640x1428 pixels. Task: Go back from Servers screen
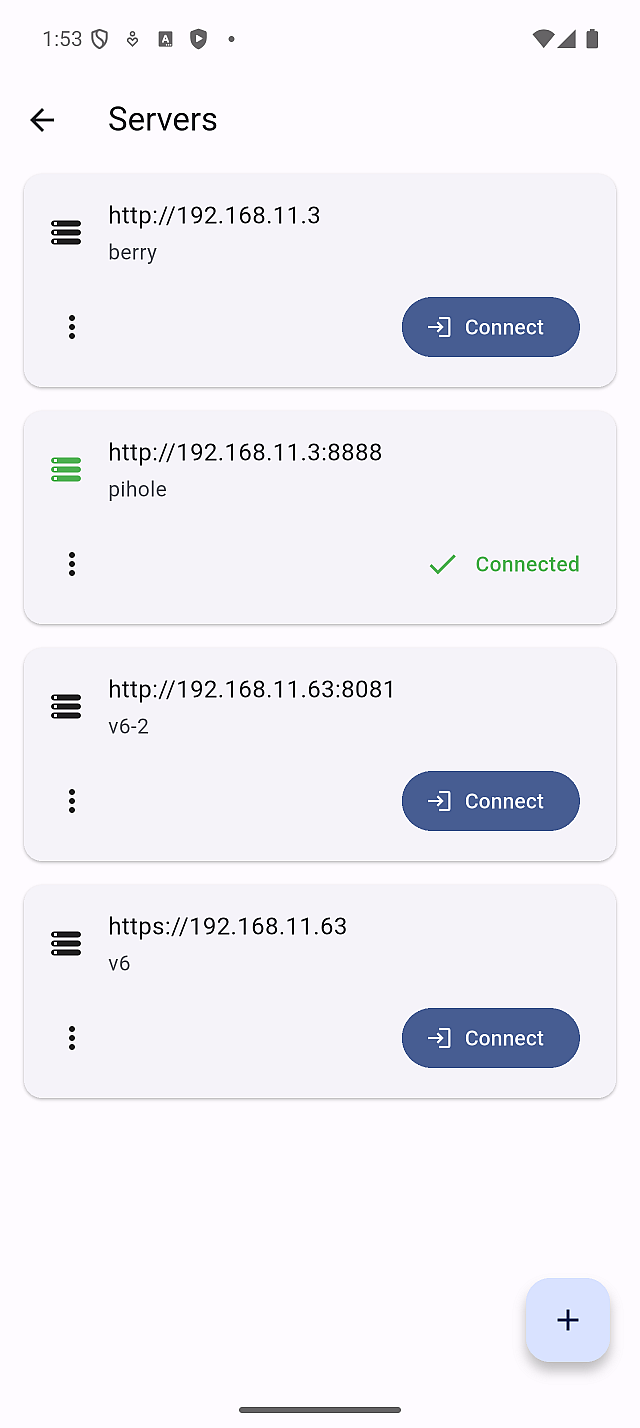(x=42, y=120)
